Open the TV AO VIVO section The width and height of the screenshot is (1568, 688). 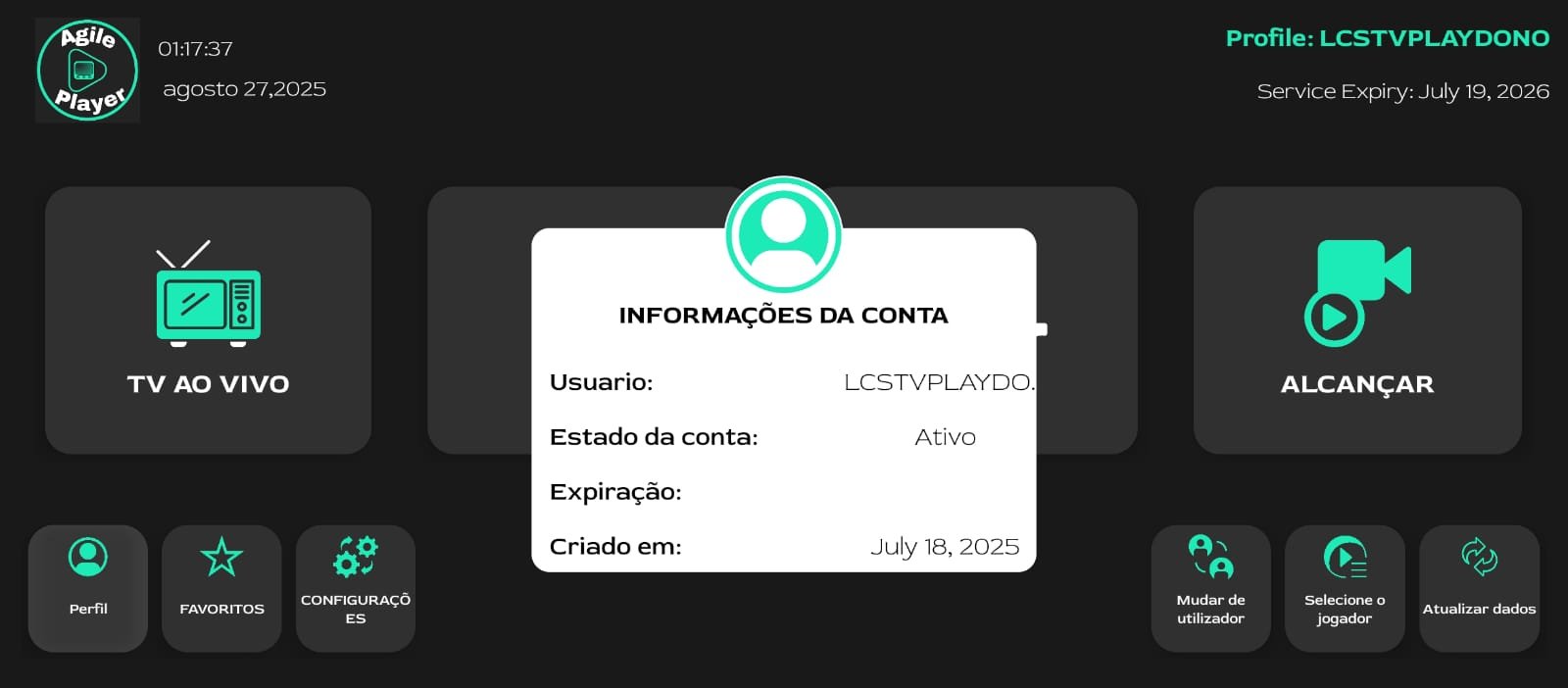208,320
